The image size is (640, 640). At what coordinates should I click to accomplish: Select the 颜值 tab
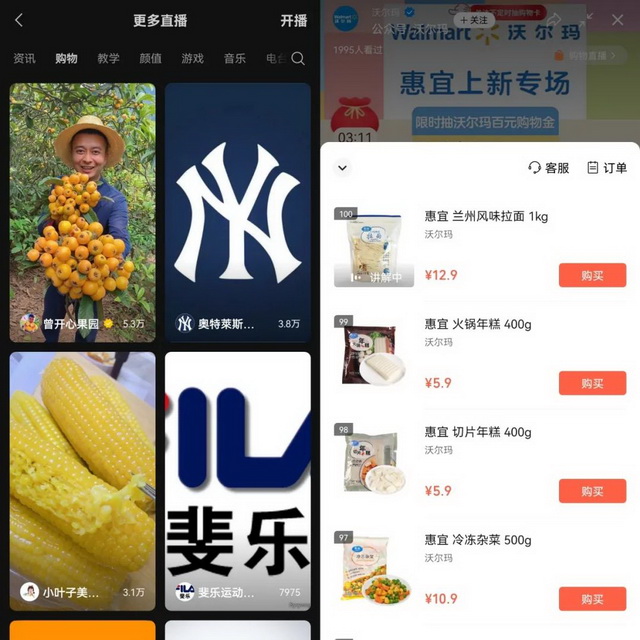click(150, 59)
